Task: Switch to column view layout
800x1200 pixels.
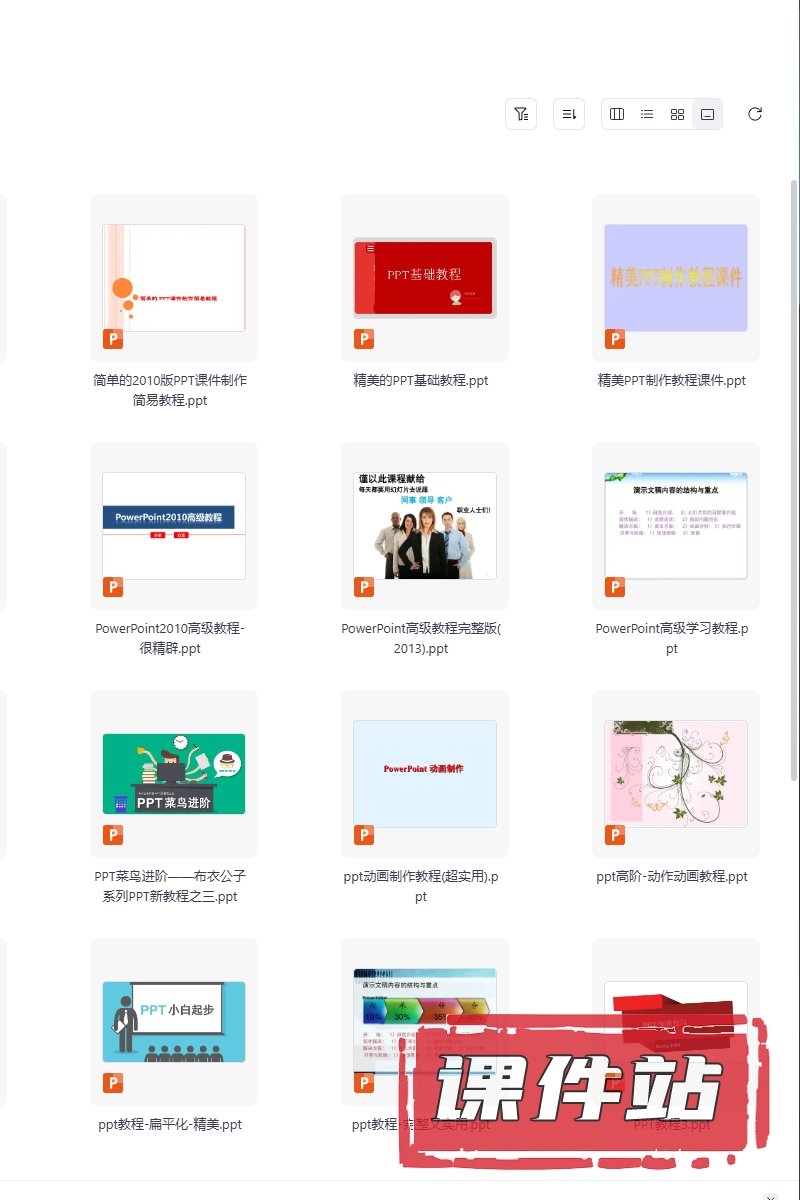Action: [x=617, y=114]
